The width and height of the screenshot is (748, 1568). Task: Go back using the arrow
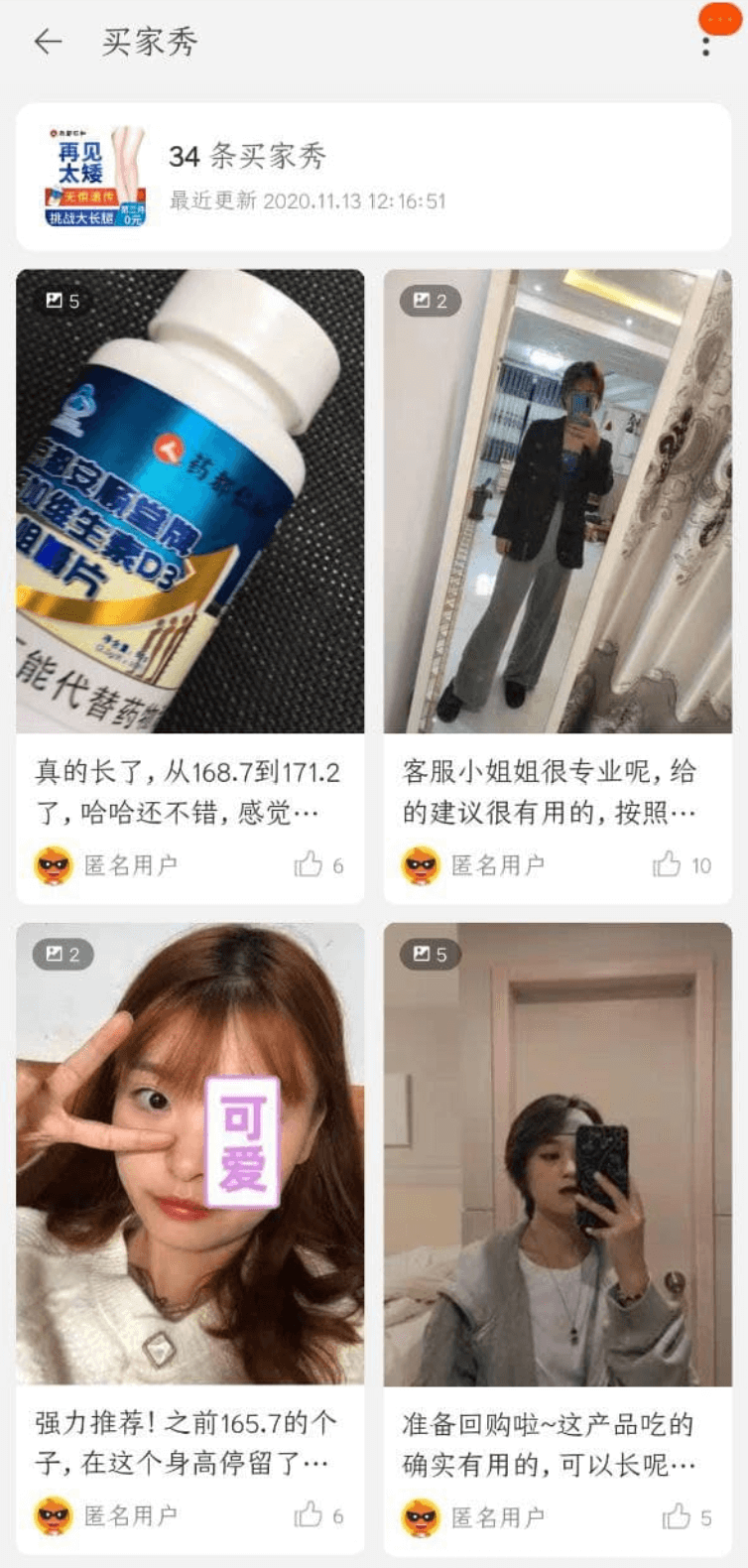(48, 42)
